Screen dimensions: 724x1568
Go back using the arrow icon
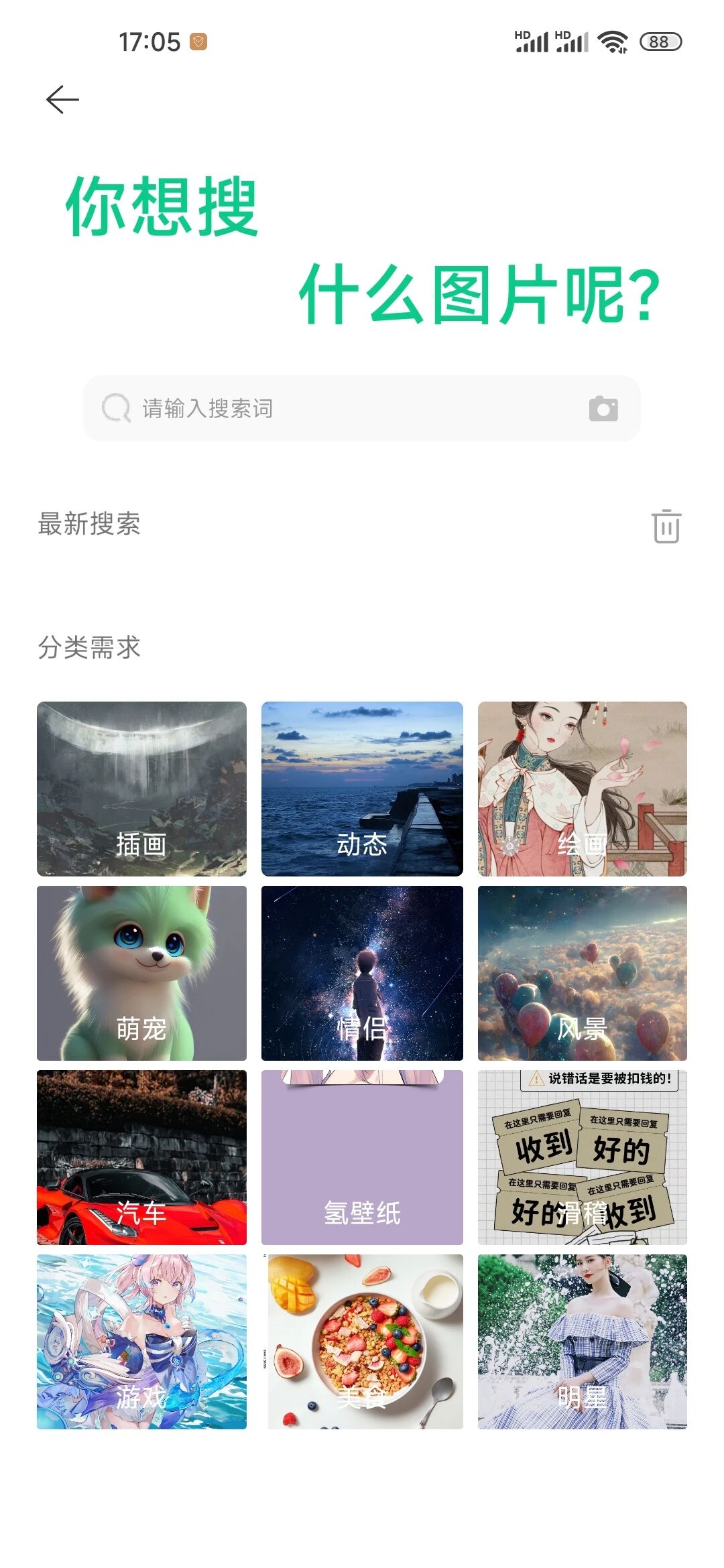coord(62,100)
